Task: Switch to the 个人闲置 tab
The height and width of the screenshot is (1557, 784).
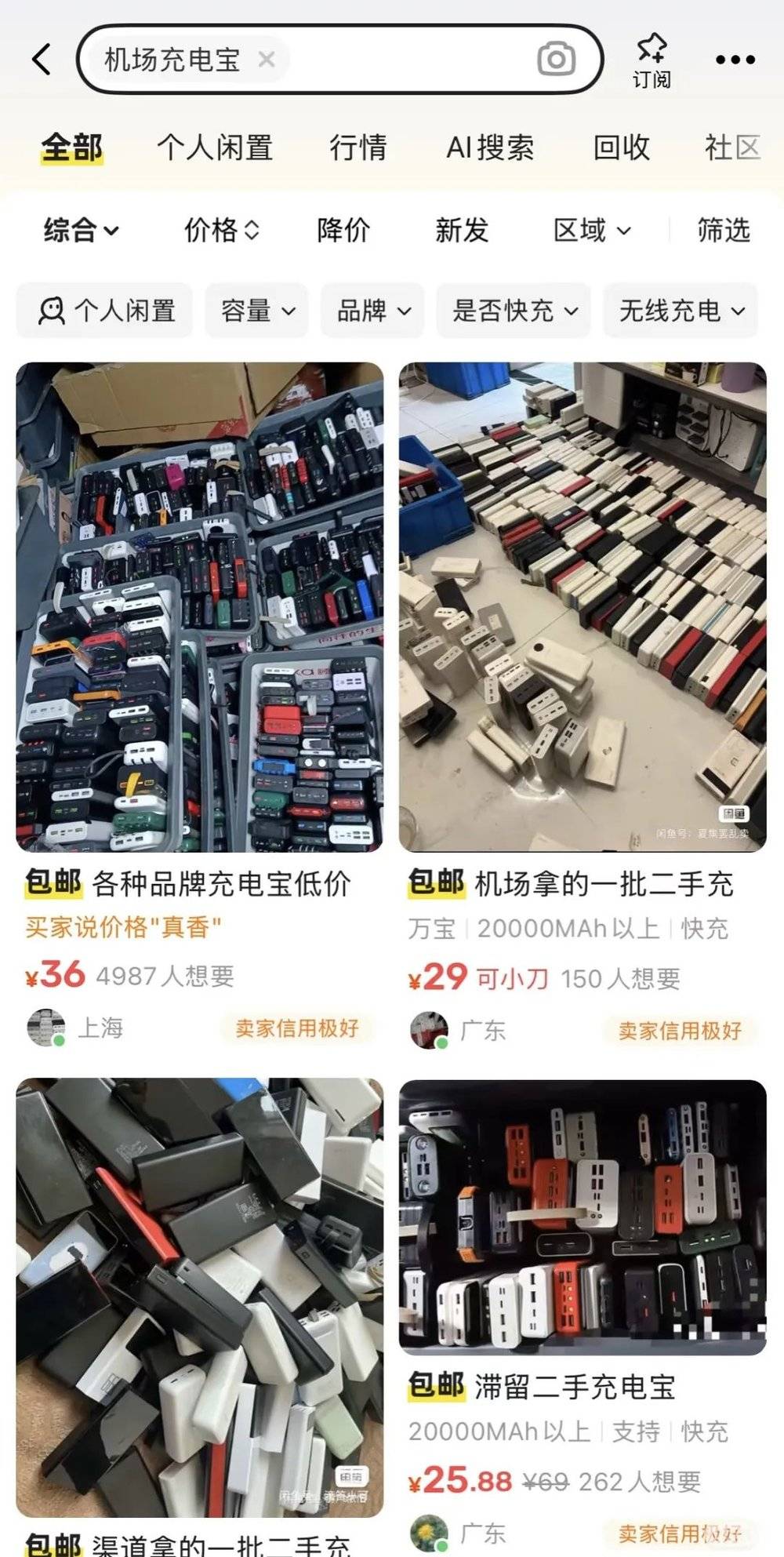Action: [215, 147]
